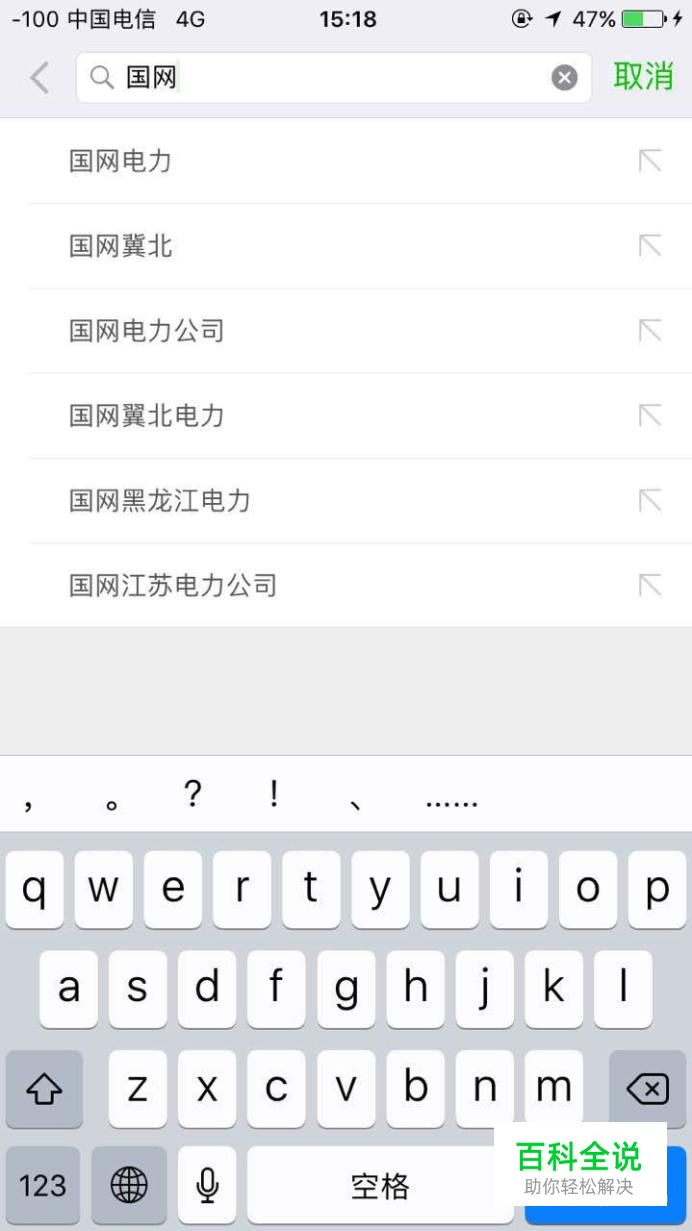Switch the keyboard to numbers with 123
The width and height of the screenshot is (692, 1231).
[x=43, y=1185]
